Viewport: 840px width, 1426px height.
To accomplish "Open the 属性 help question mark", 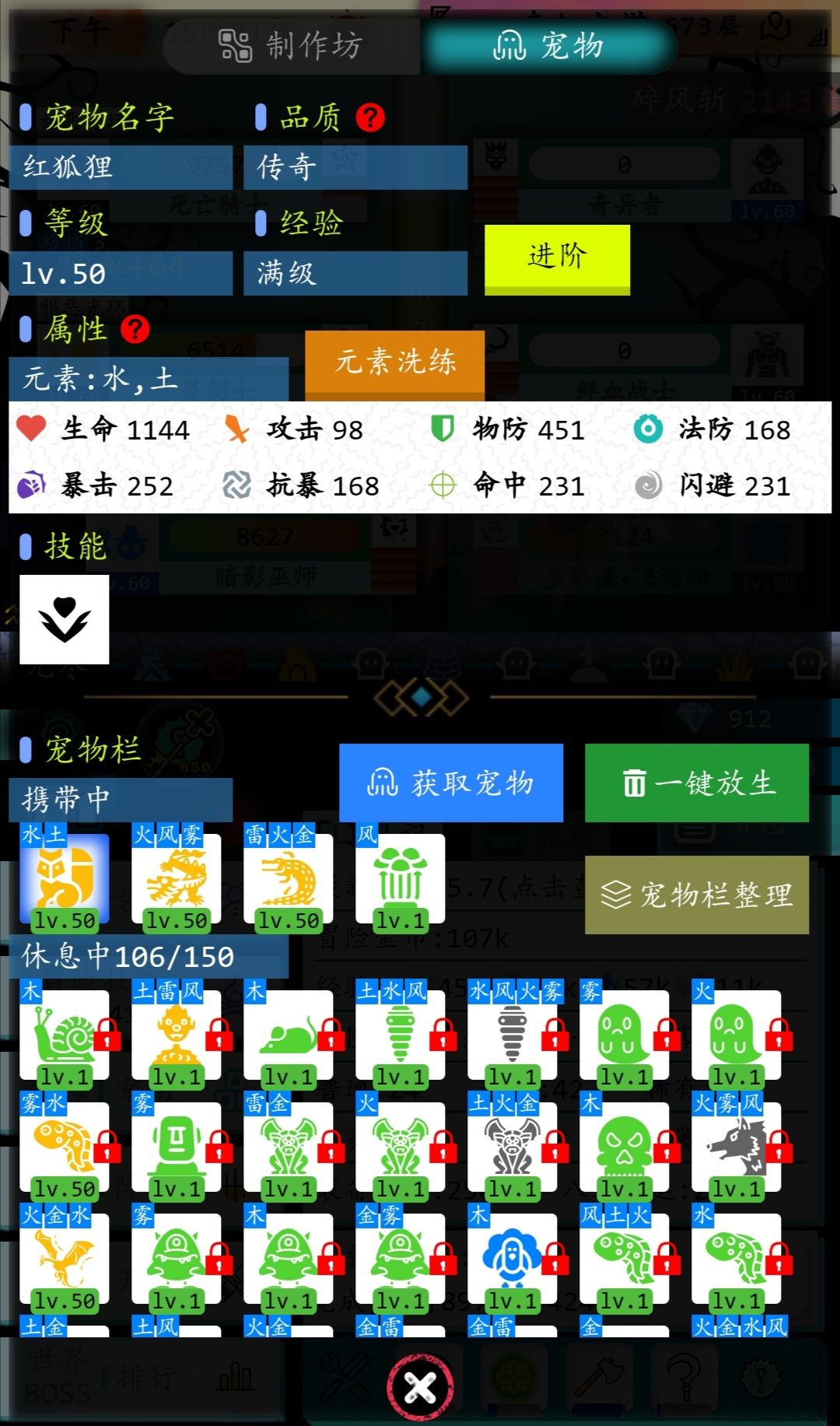I will (135, 329).
